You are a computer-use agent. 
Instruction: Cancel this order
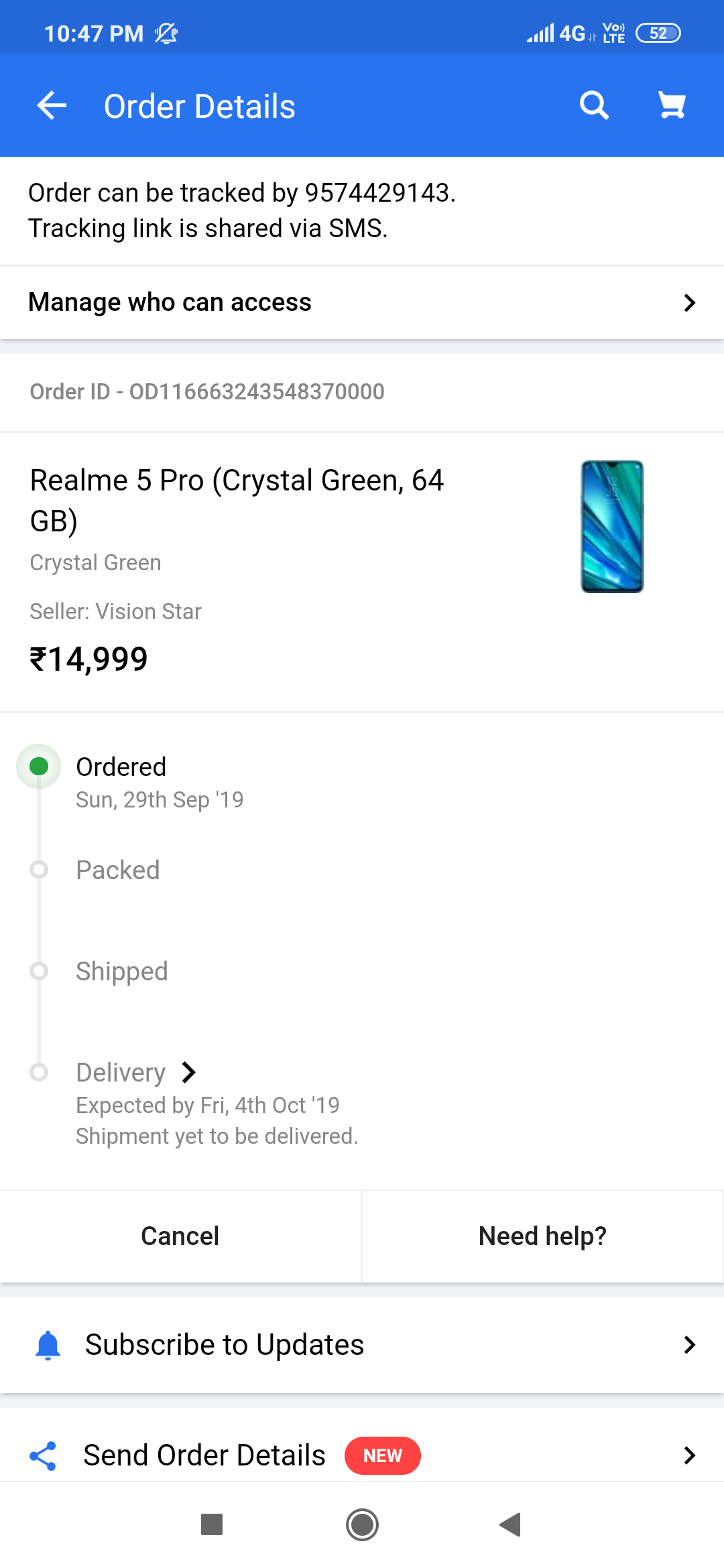180,1236
